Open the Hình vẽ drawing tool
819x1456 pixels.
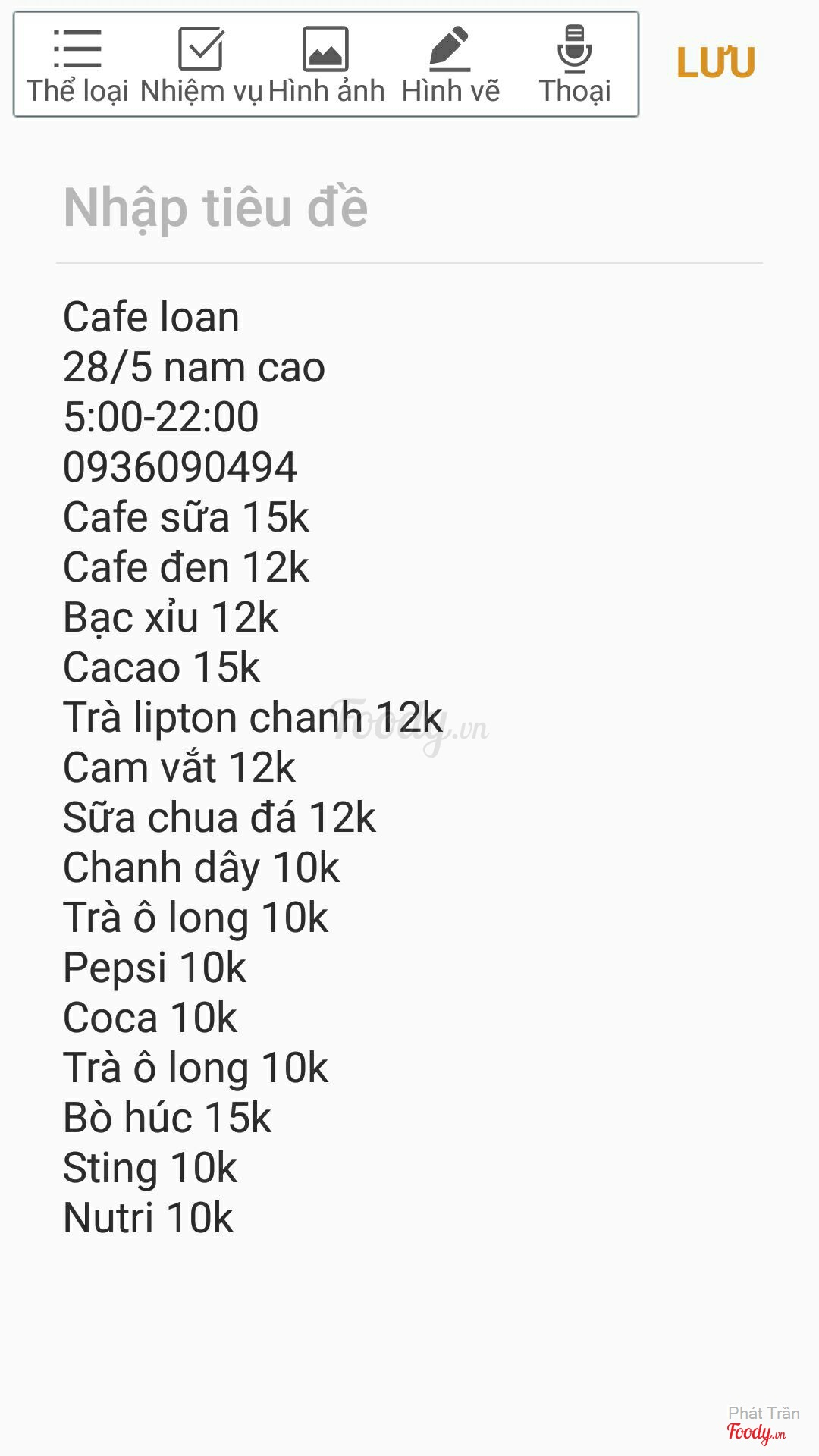(x=450, y=66)
